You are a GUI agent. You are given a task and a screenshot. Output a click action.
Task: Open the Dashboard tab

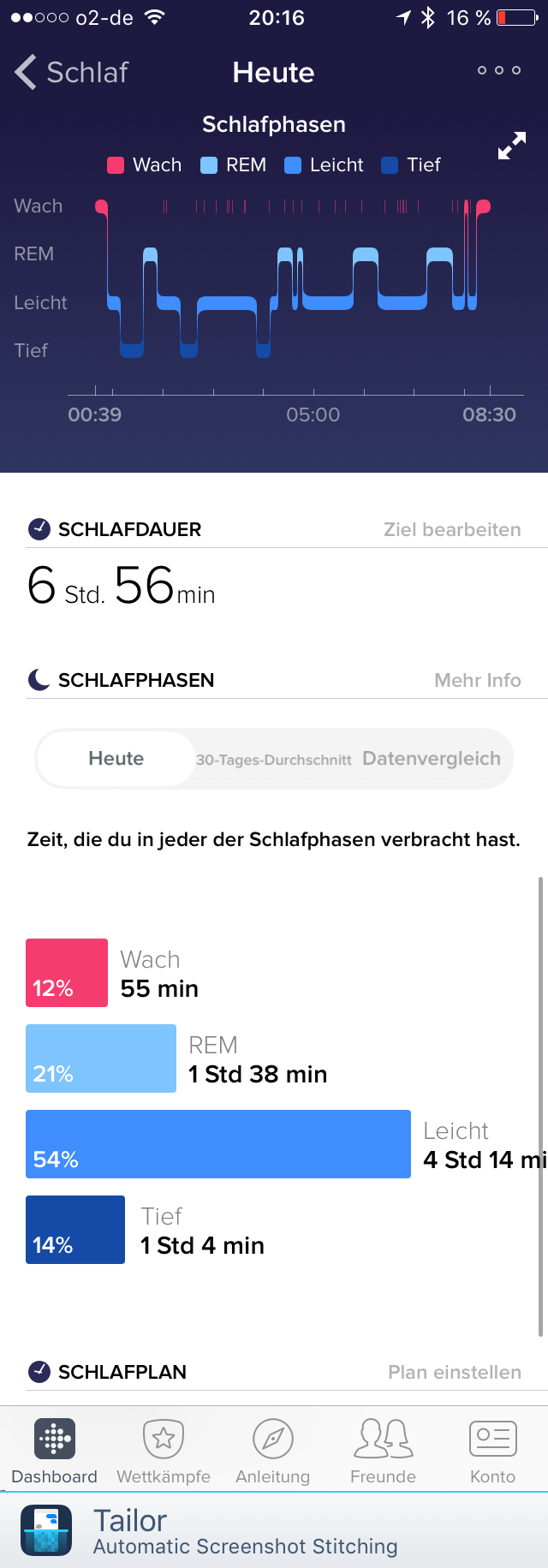(55, 1451)
